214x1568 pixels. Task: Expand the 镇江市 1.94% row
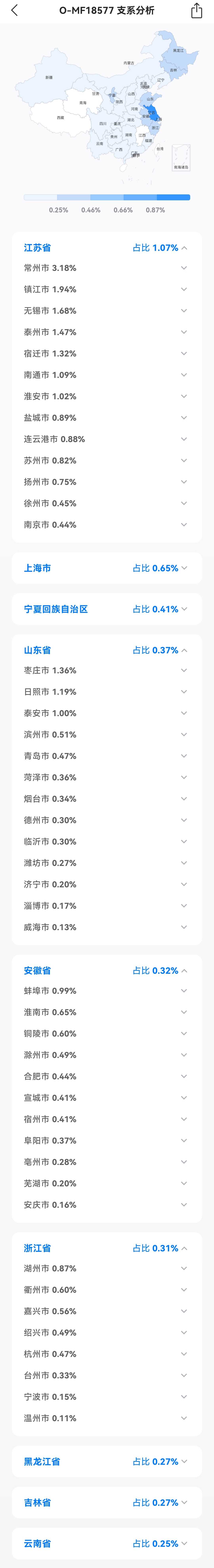(x=184, y=289)
